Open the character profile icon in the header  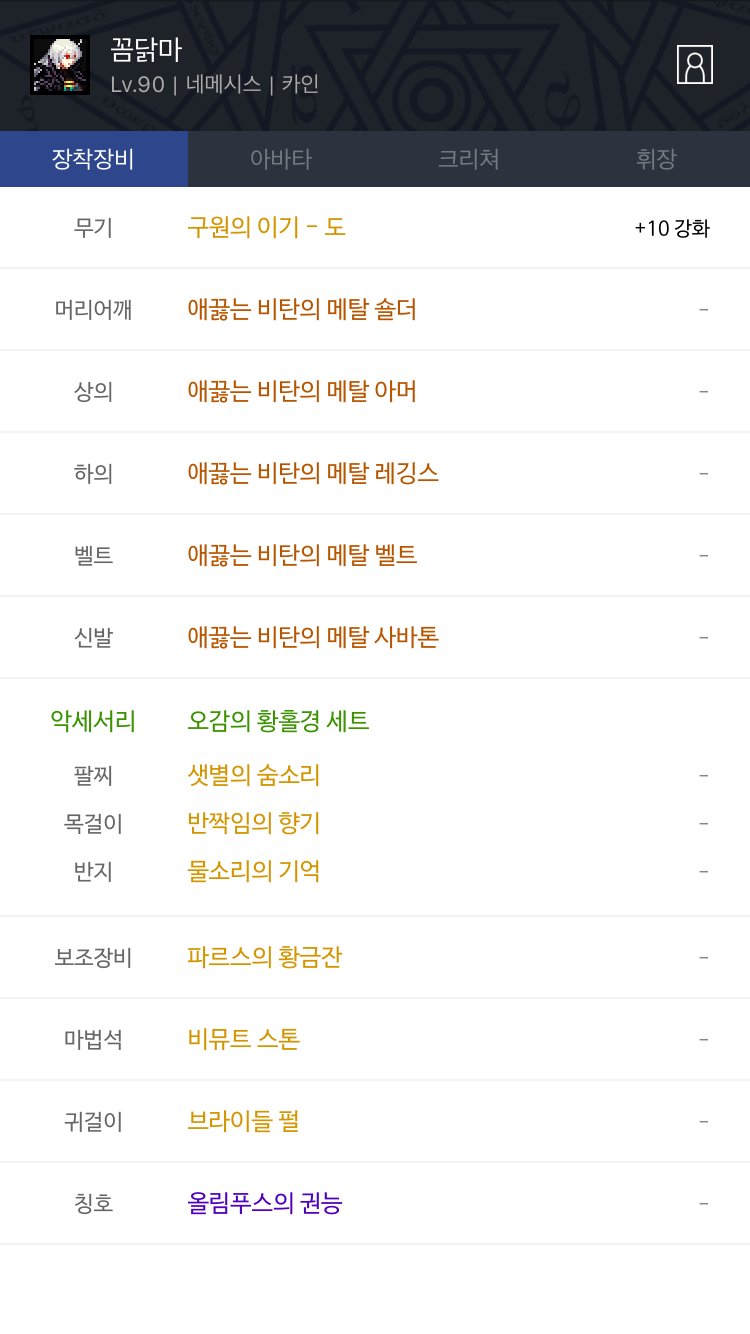[695, 64]
